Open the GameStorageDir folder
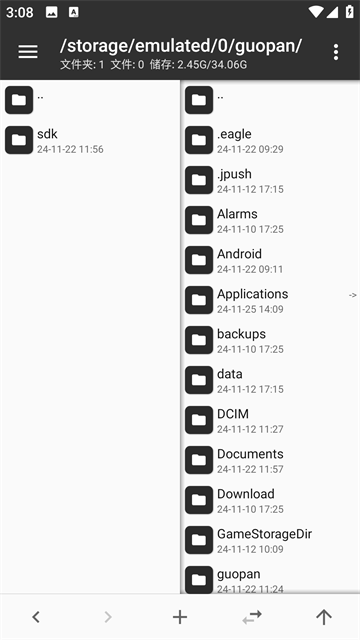 270,540
